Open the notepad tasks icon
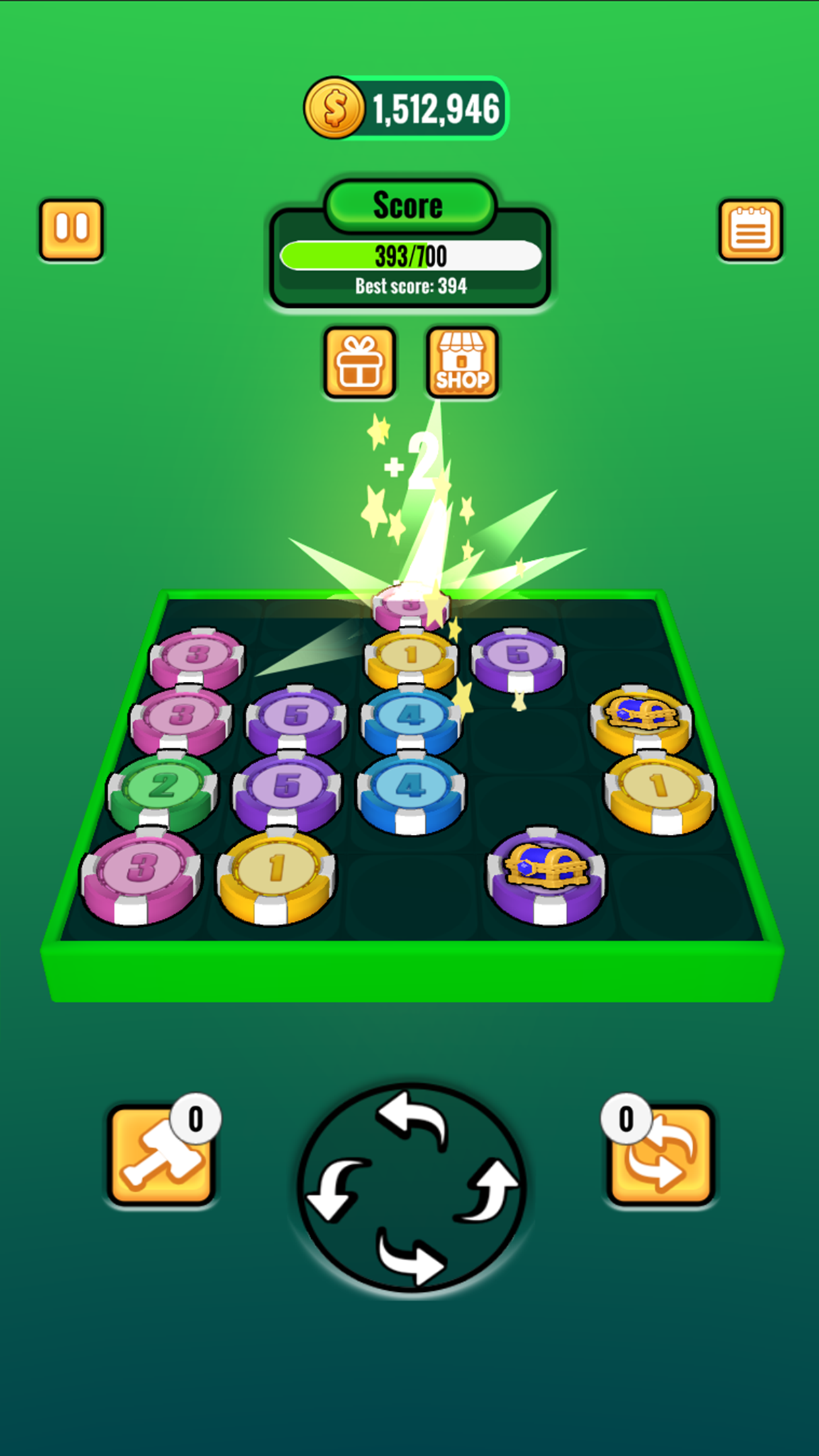 click(750, 229)
